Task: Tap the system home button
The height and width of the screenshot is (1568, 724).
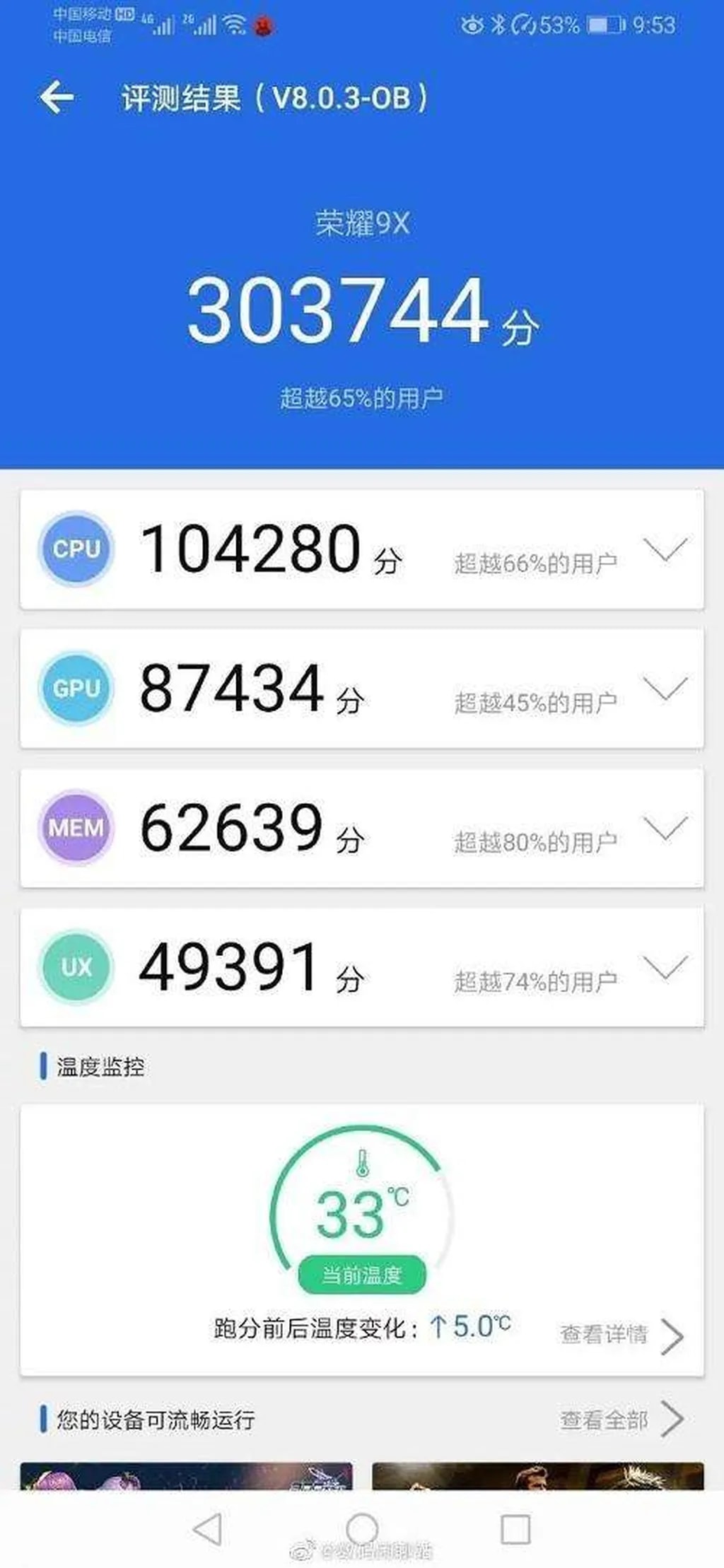Action: 361,1529
